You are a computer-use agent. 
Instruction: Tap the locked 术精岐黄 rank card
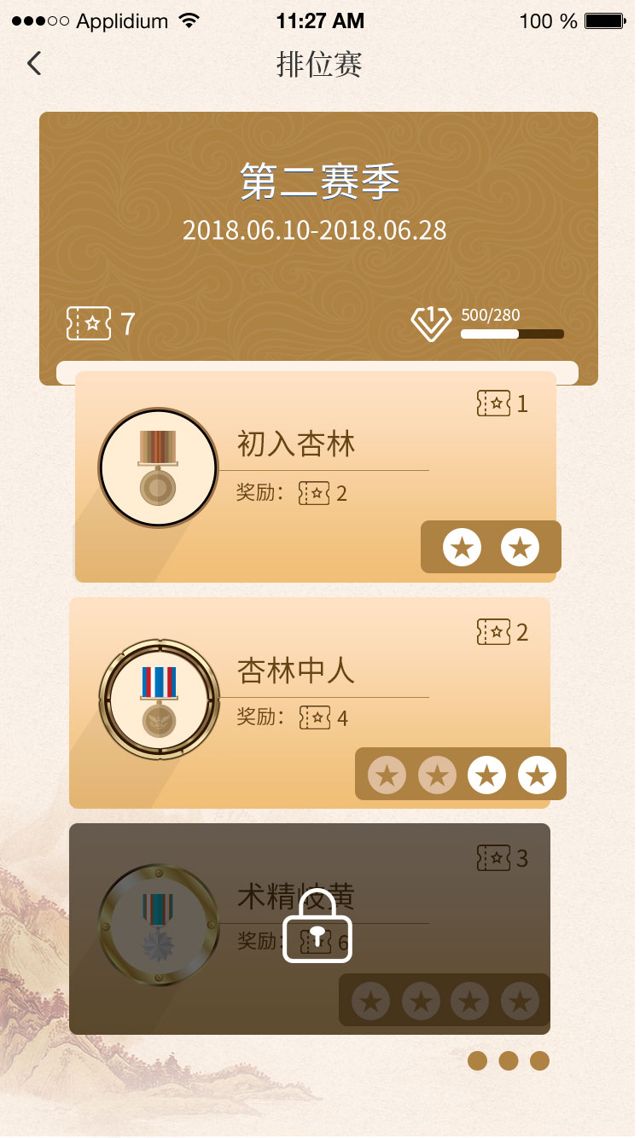coord(310,928)
